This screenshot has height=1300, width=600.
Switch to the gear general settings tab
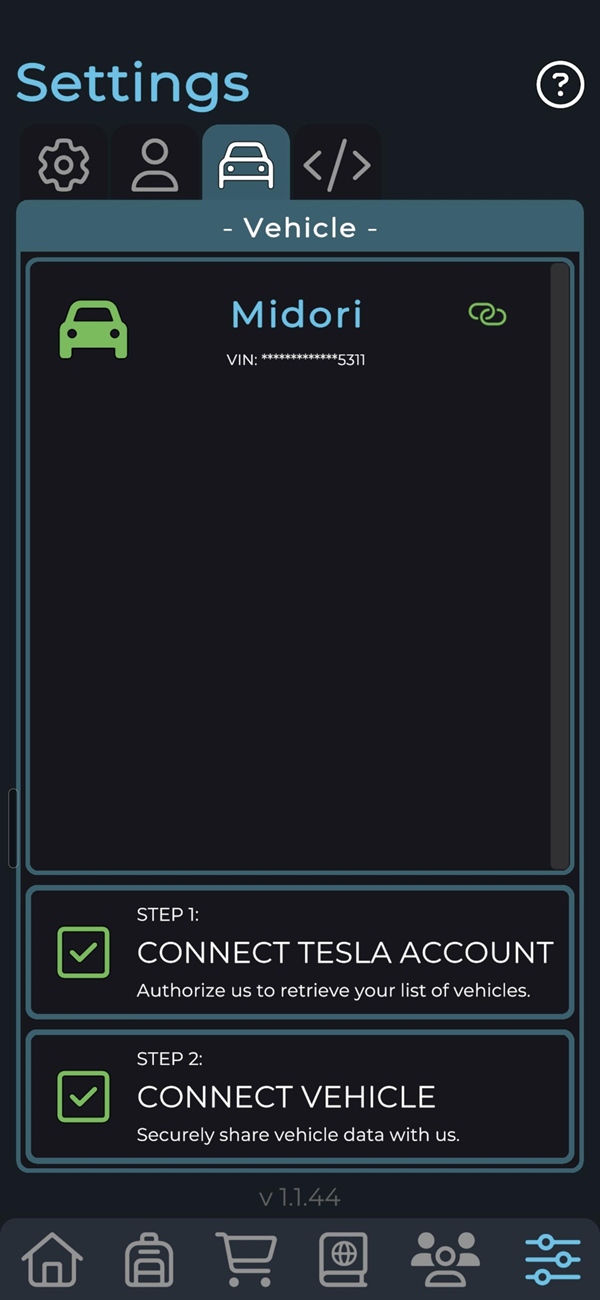[64, 164]
